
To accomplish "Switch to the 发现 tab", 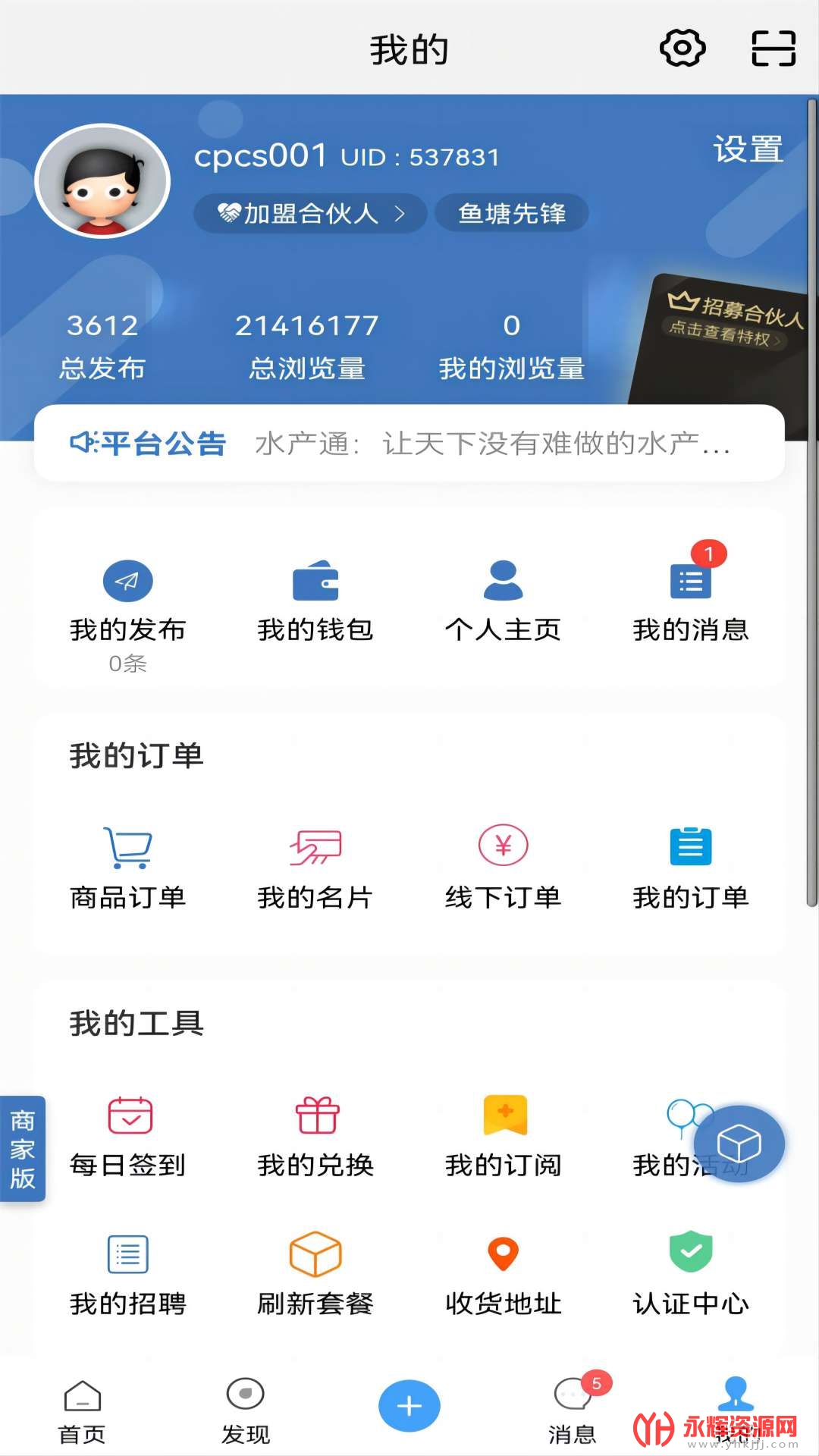I will click(x=246, y=1412).
